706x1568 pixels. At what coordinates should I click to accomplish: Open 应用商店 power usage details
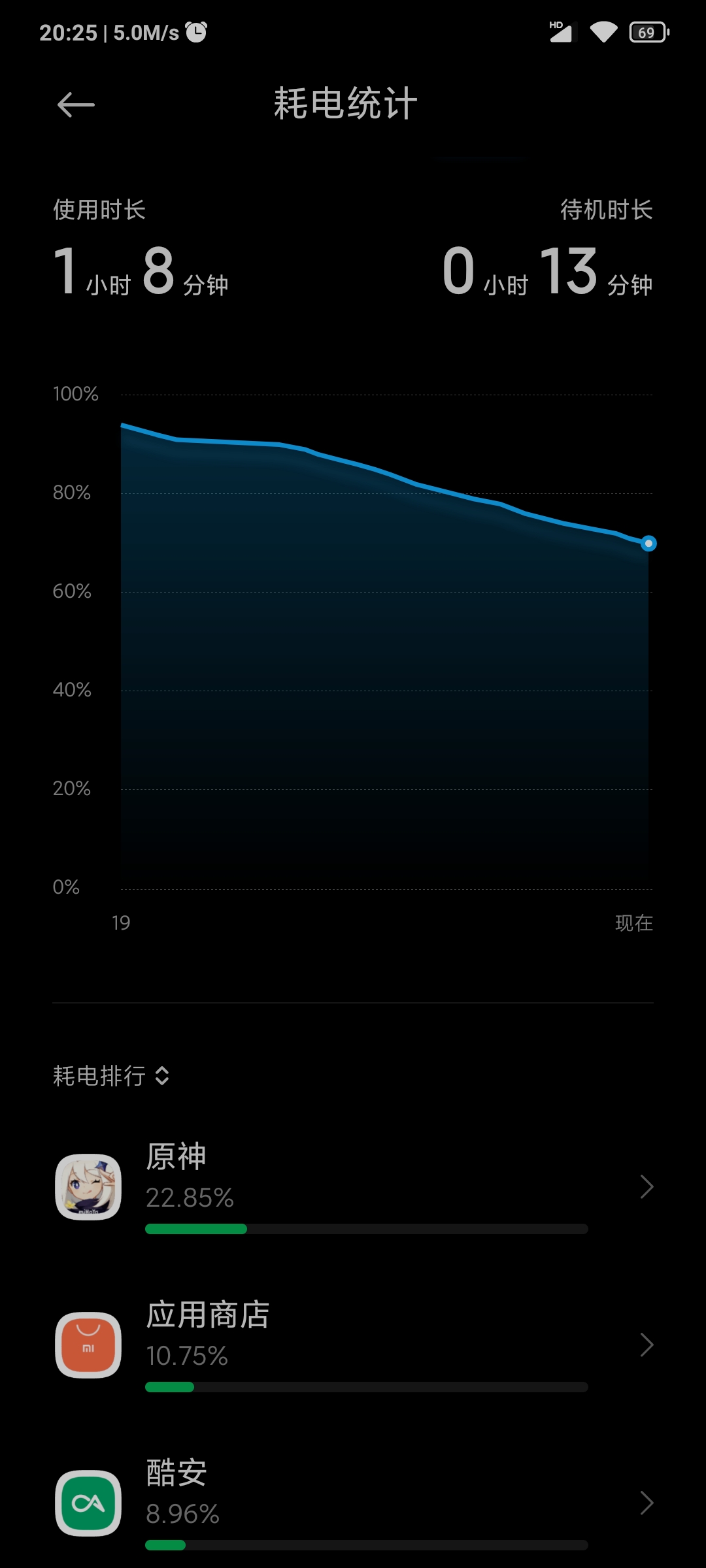(x=353, y=1345)
